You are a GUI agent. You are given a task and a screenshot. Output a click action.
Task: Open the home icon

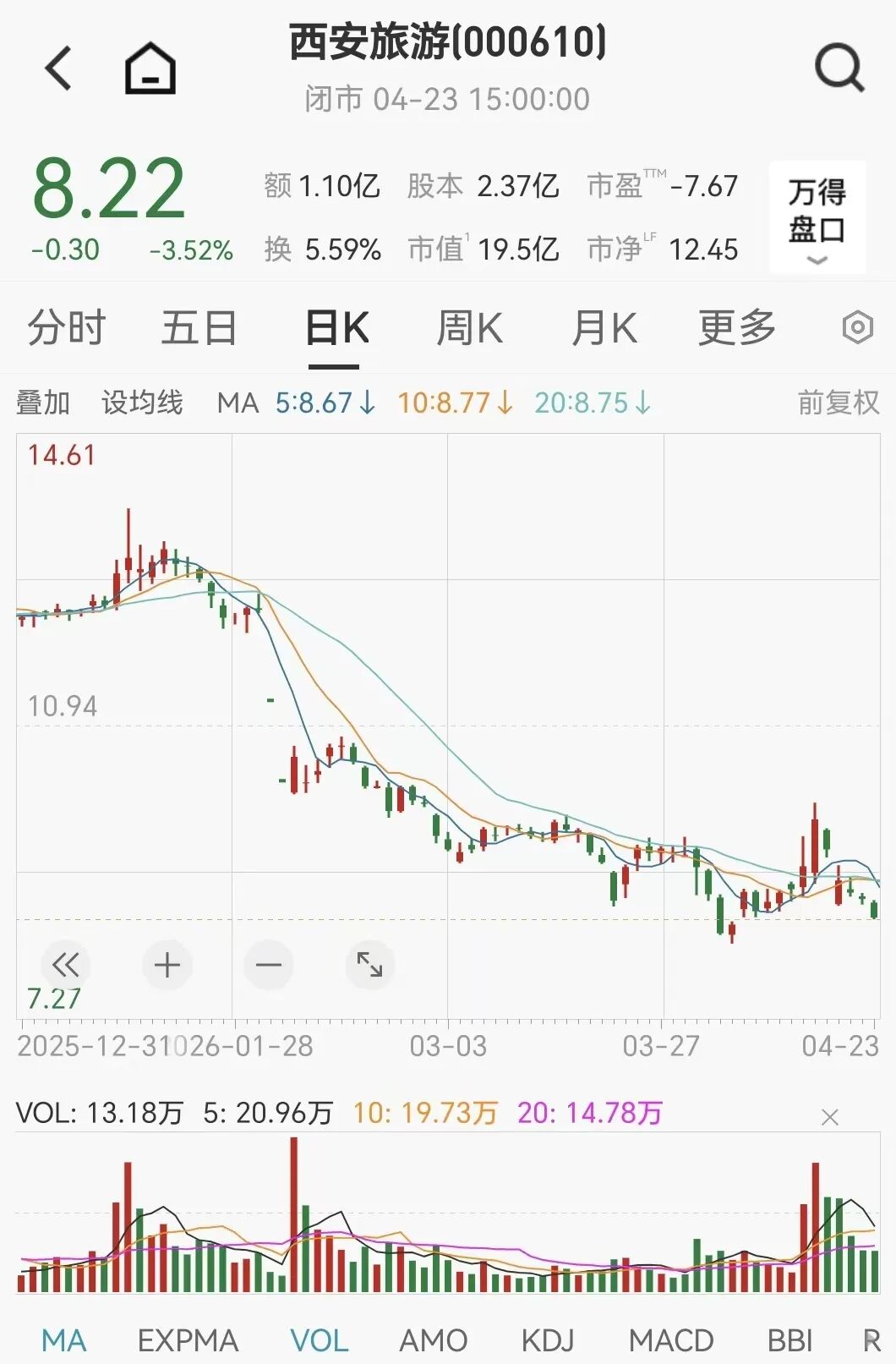pyautogui.click(x=150, y=68)
